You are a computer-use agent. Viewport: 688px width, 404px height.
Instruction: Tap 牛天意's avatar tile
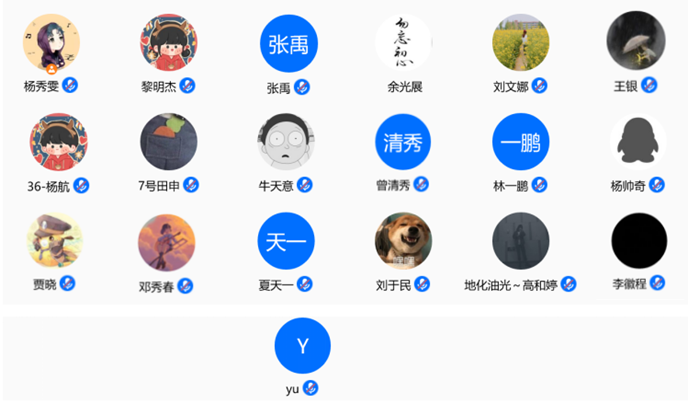(286, 142)
